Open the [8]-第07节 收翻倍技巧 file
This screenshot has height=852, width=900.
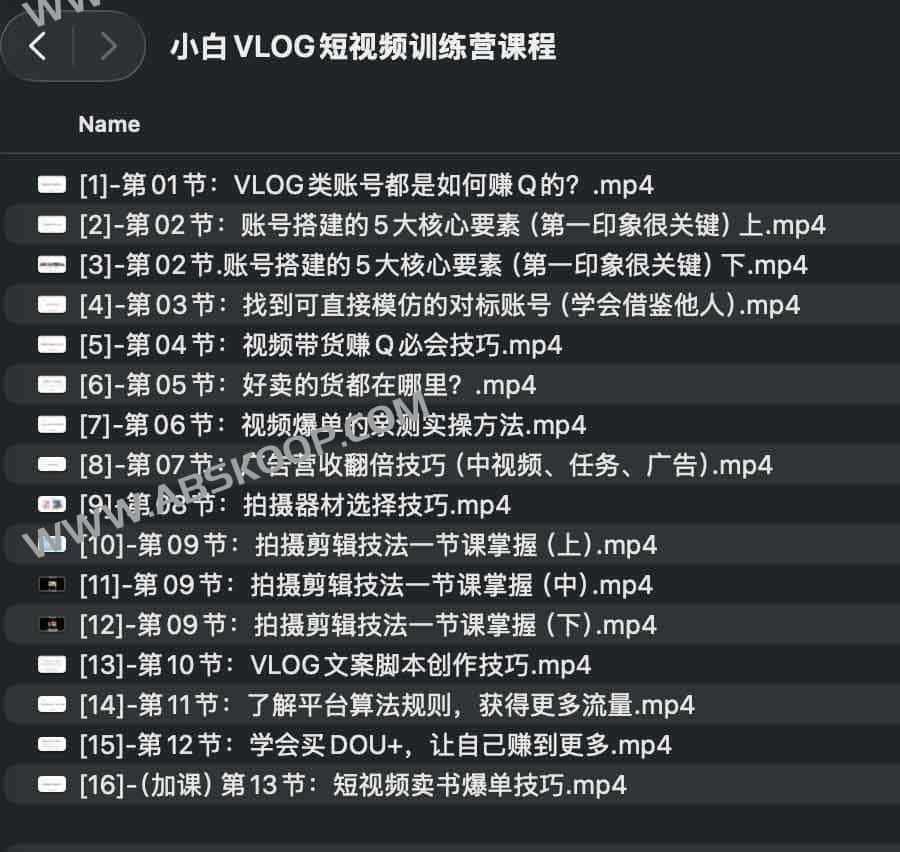click(x=425, y=465)
